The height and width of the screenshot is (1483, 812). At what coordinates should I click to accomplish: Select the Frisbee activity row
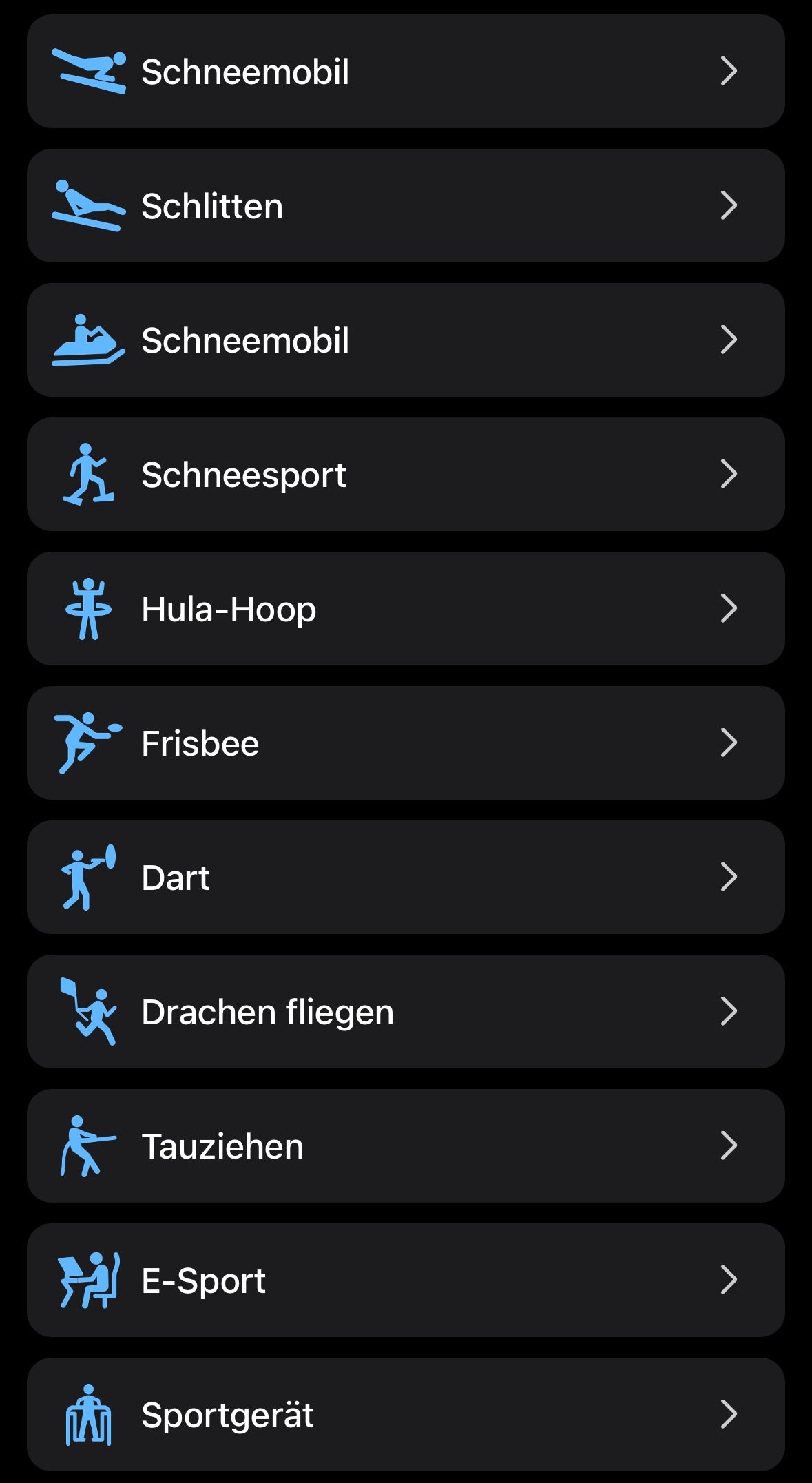coord(406,743)
